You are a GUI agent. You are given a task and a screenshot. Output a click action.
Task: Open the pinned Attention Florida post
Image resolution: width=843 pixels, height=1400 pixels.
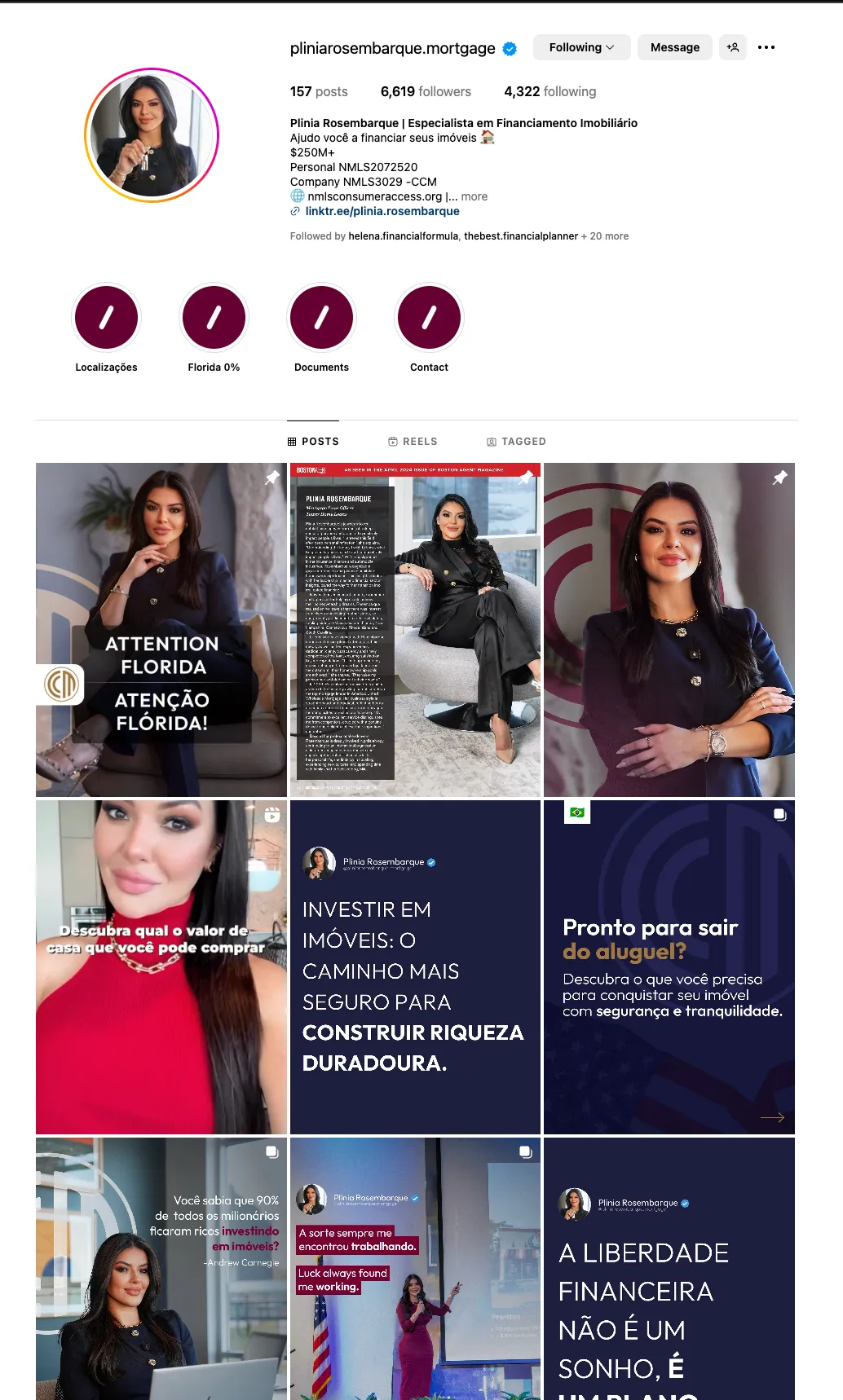[x=161, y=630]
